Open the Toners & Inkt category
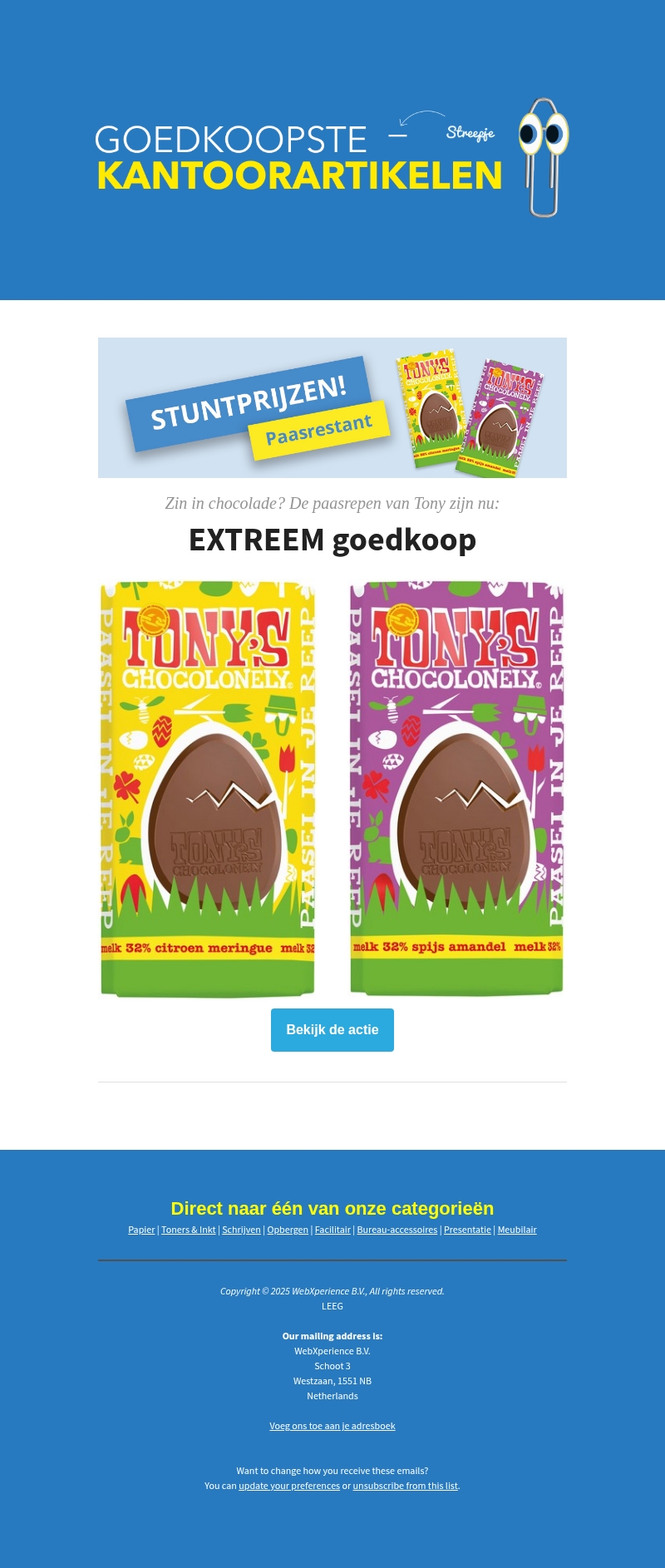The image size is (665, 1568). tap(188, 1230)
